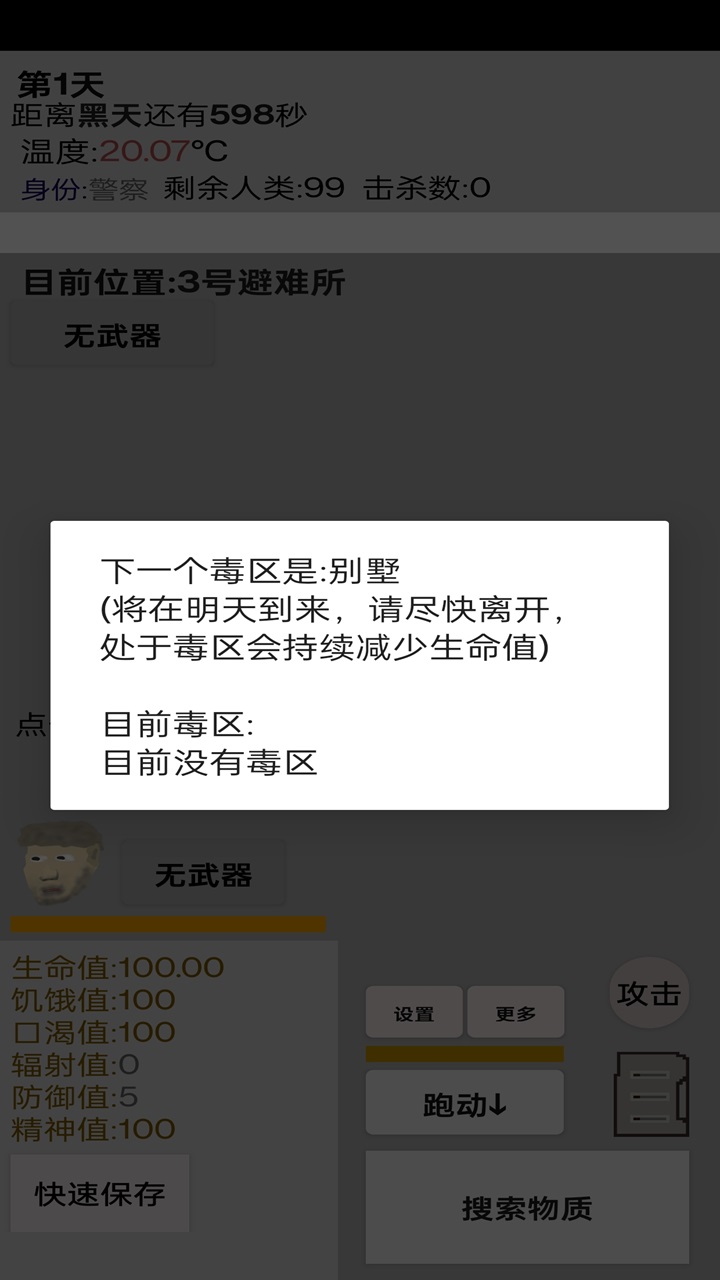
Task: Click the stamina bar above 跑动↓
Action: pyautogui.click(x=464, y=1053)
